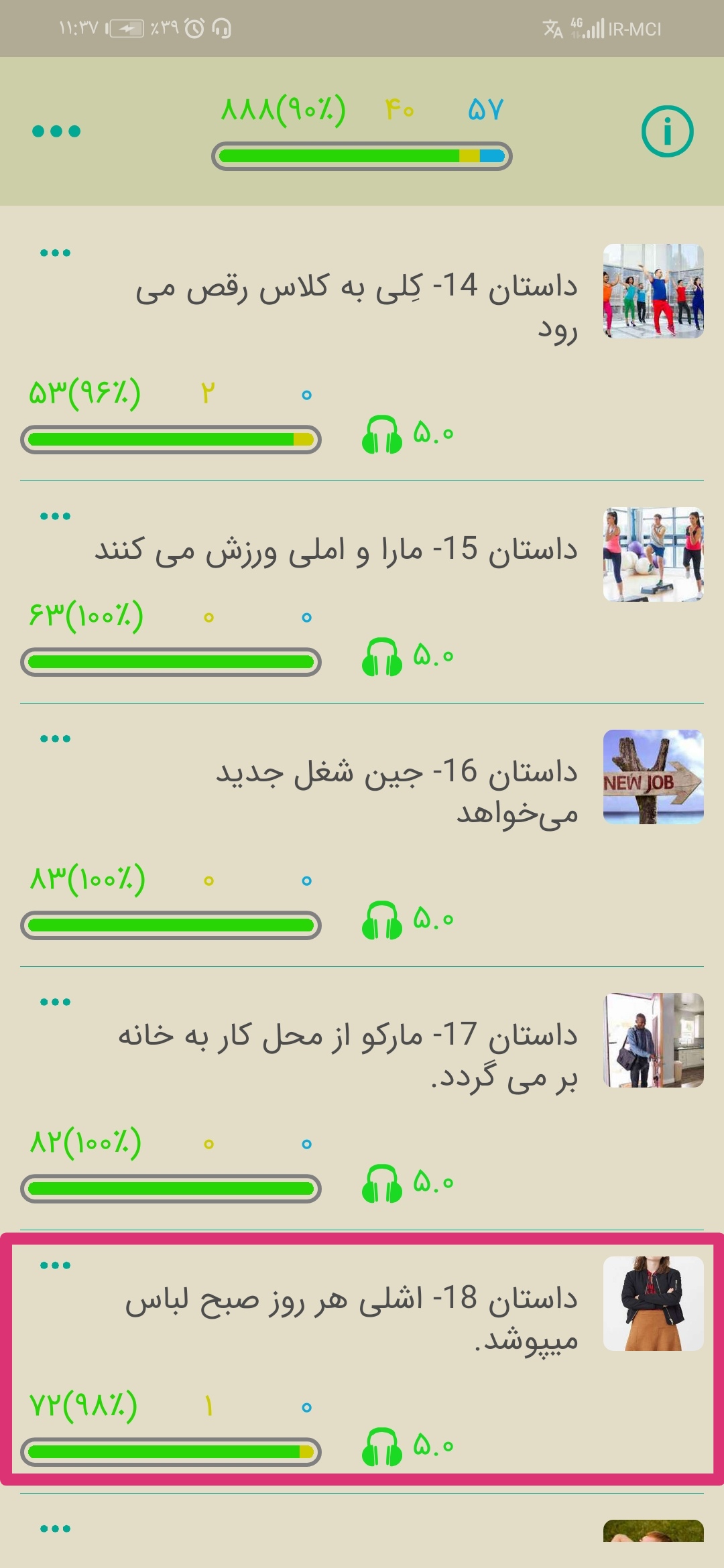The height and width of the screenshot is (1568, 724).
Task: Open story 15 Mara and Emily exercising
Action: tap(335, 550)
